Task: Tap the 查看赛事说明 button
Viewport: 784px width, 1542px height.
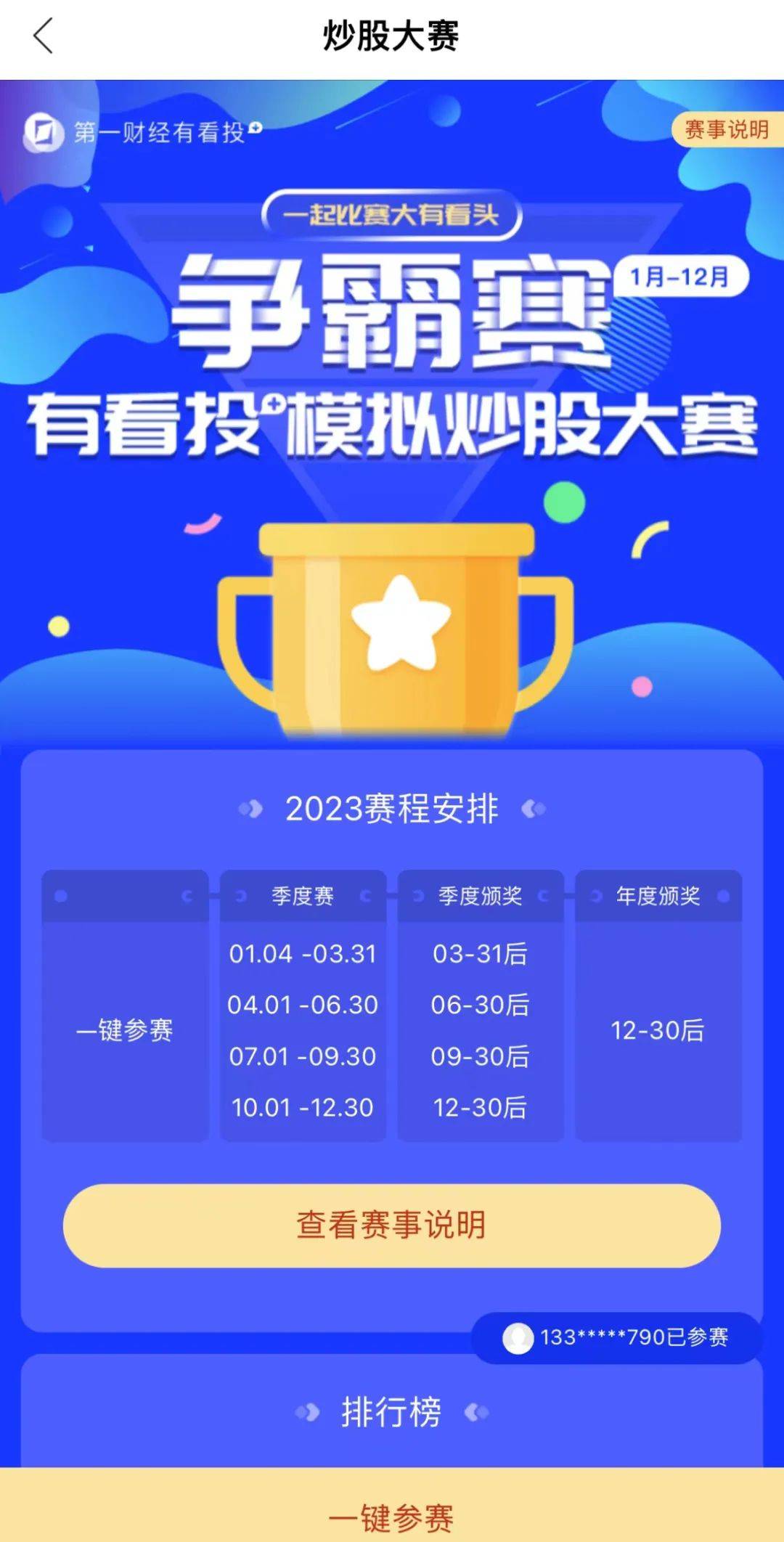Action: tap(392, 1225)
